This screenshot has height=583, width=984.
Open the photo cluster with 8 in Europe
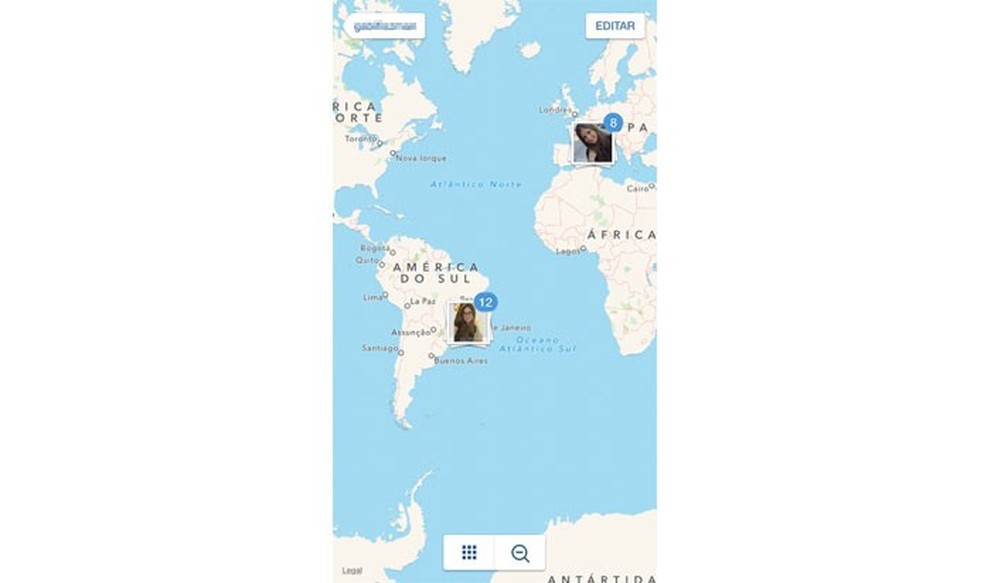click(591, 144)
